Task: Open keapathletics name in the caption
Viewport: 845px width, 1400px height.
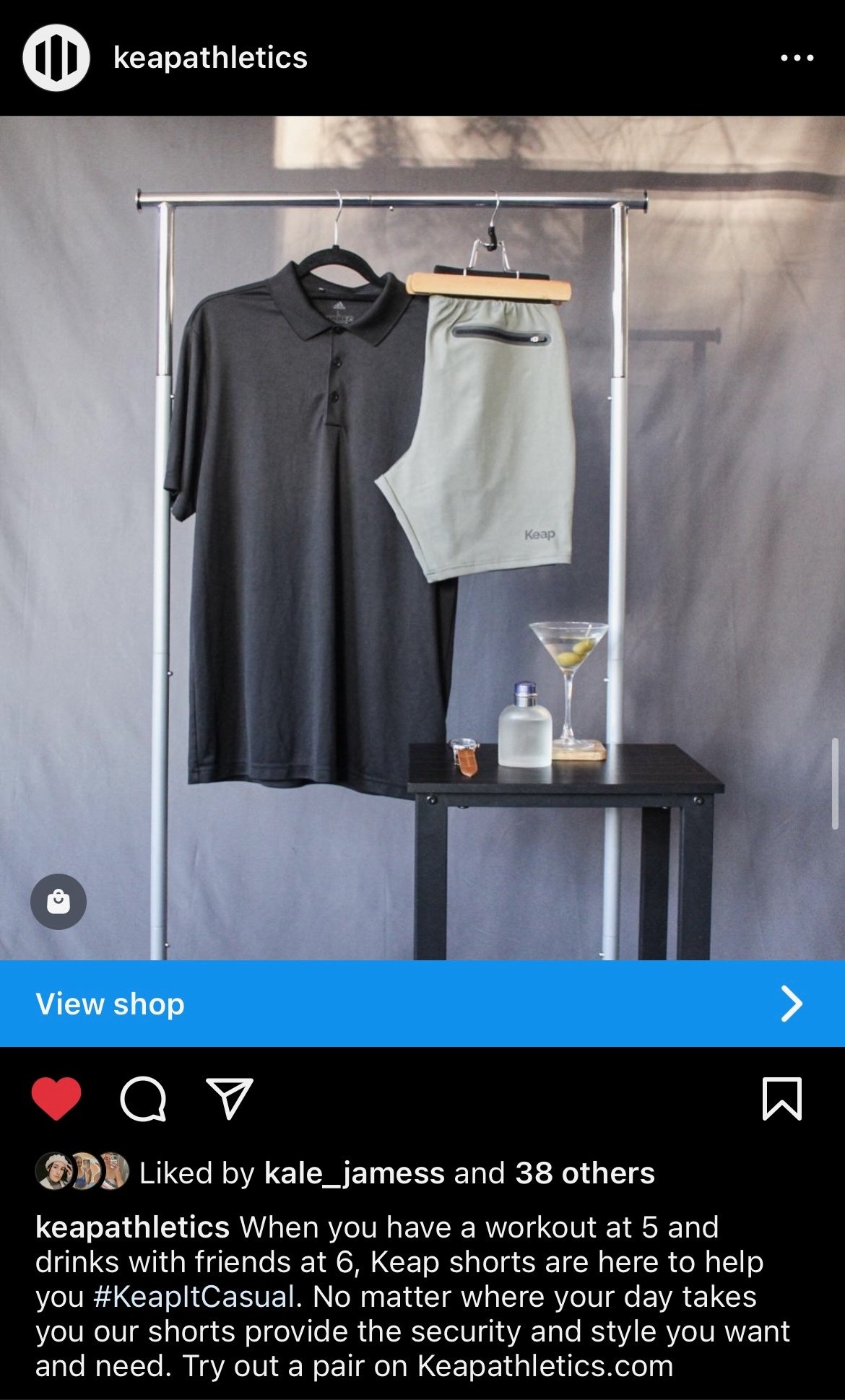Action: click(x=132, y=1227)
